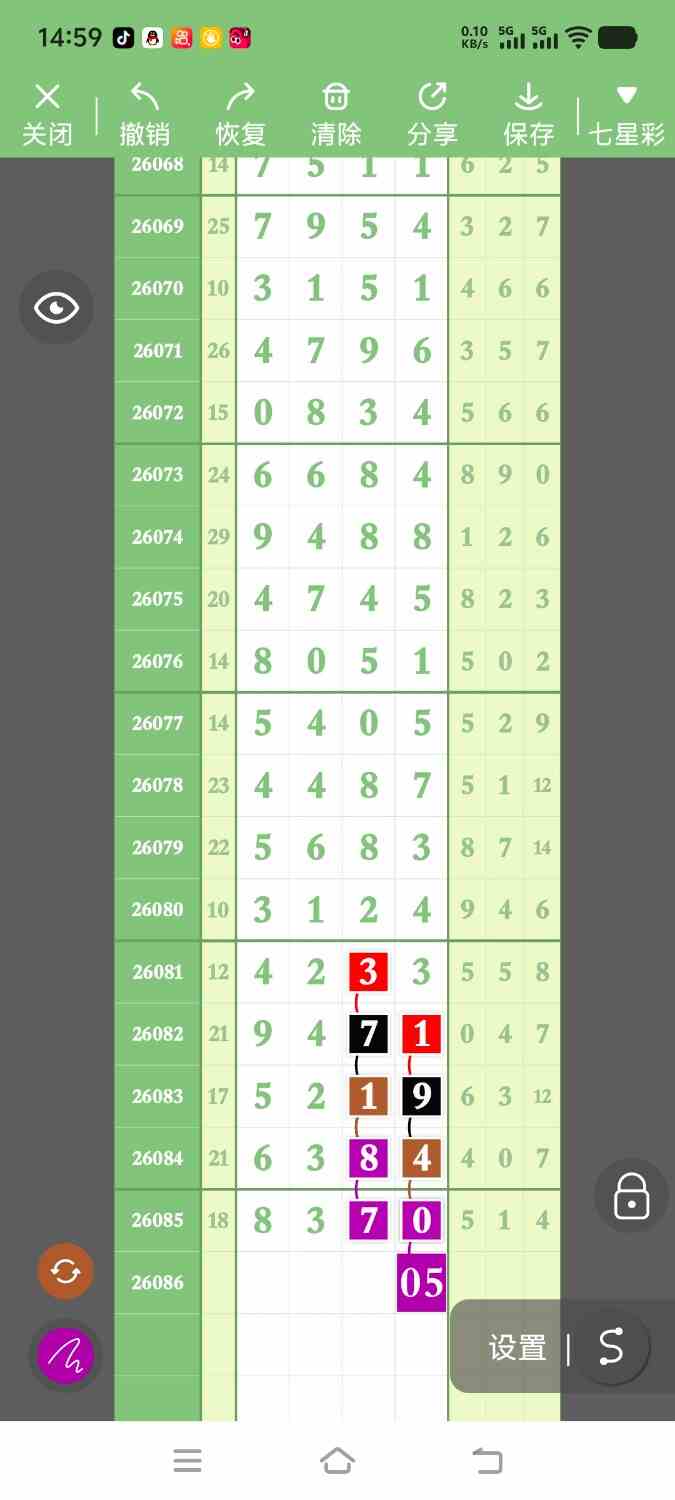675x1500 pixels.
Task: Select the purple drawing pen tool
Action: click(65, 1356)
